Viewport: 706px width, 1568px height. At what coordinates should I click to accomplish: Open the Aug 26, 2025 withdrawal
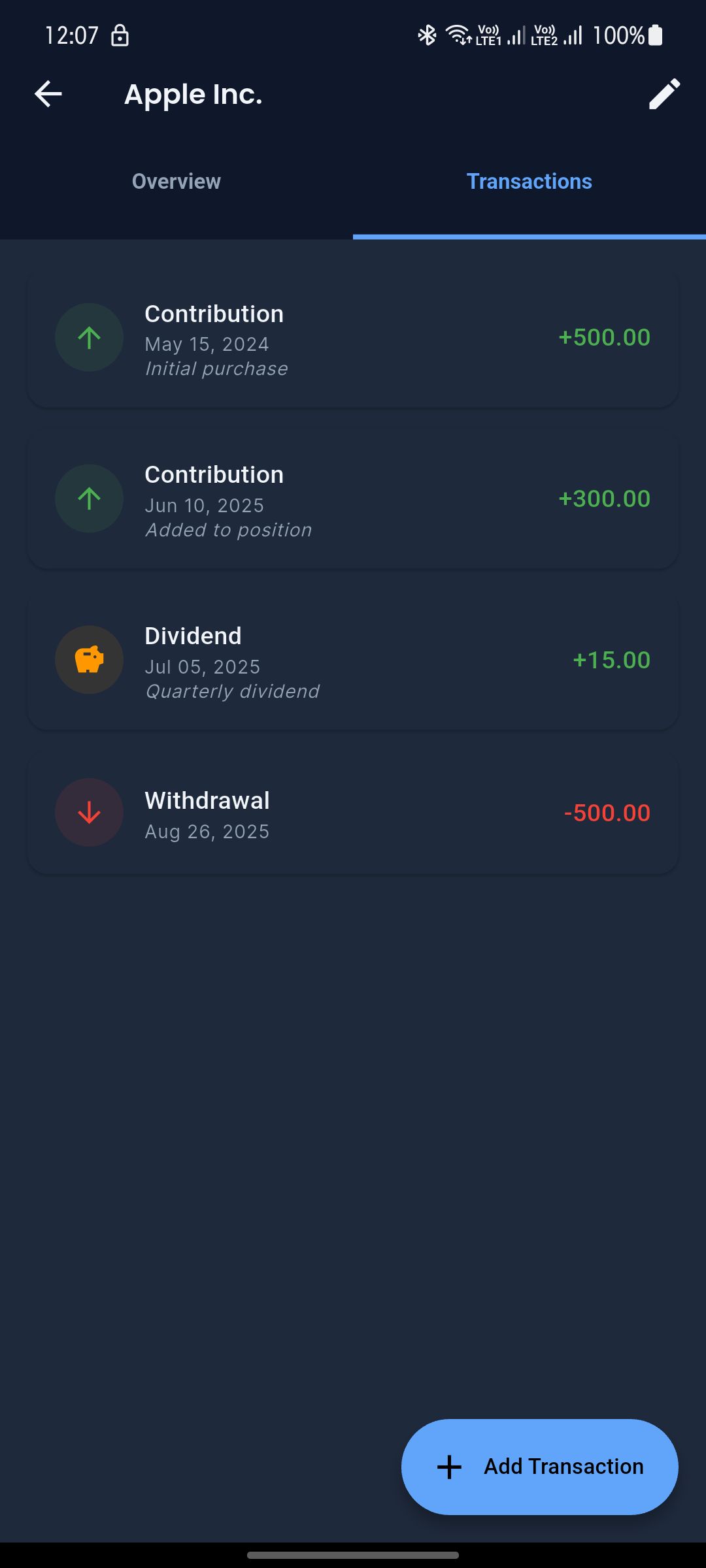(353, 814)
